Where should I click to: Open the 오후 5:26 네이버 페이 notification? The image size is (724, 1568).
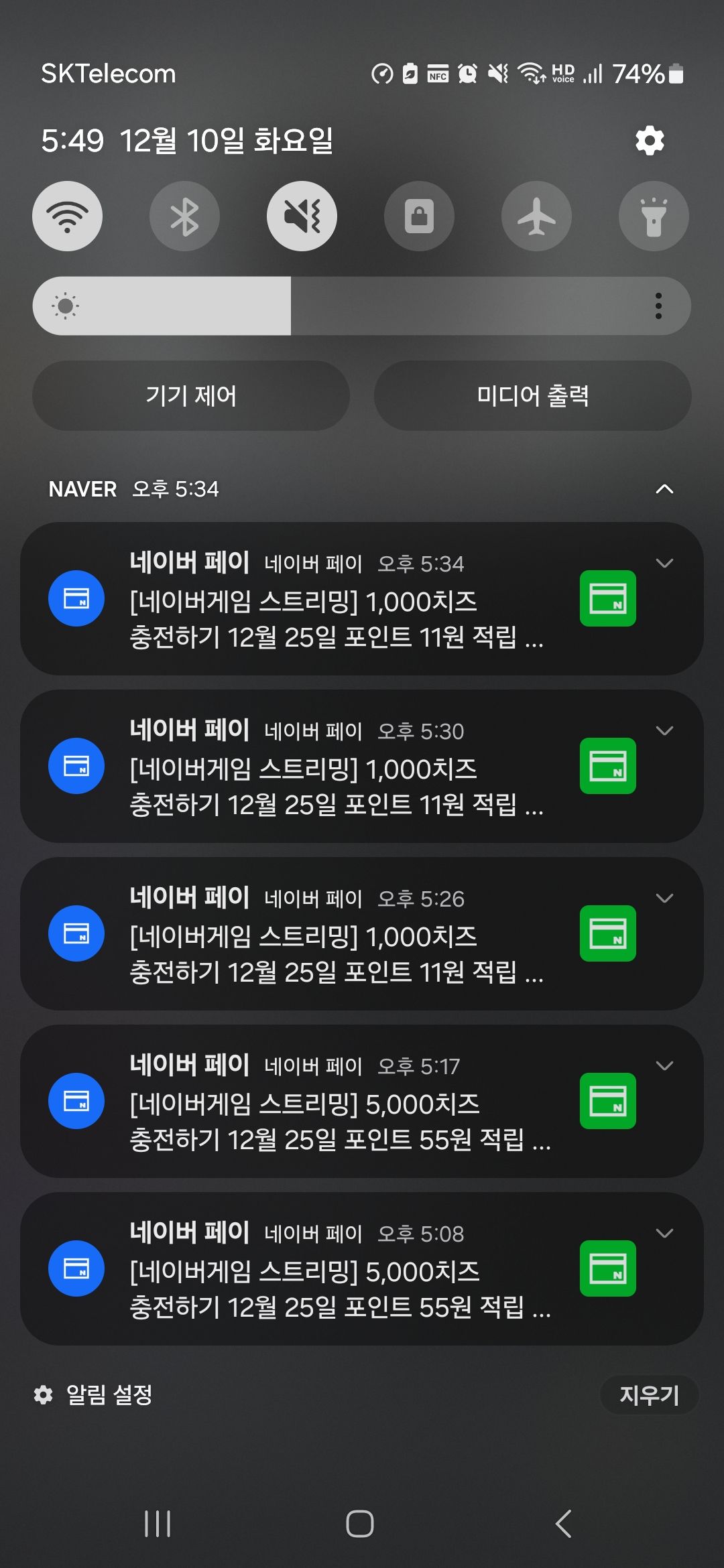(x=362, y=933)
